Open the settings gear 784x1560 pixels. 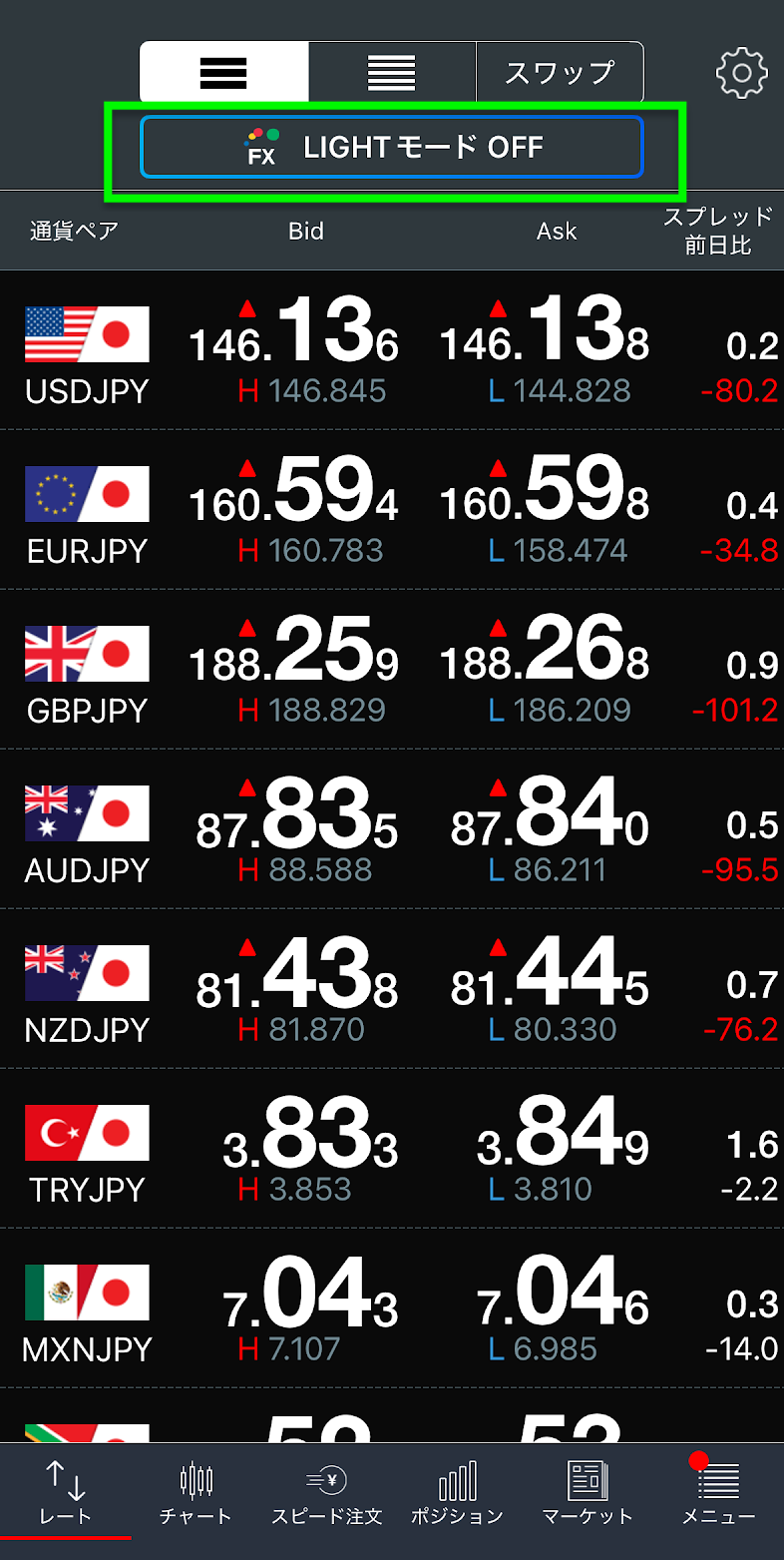[741, 73]
